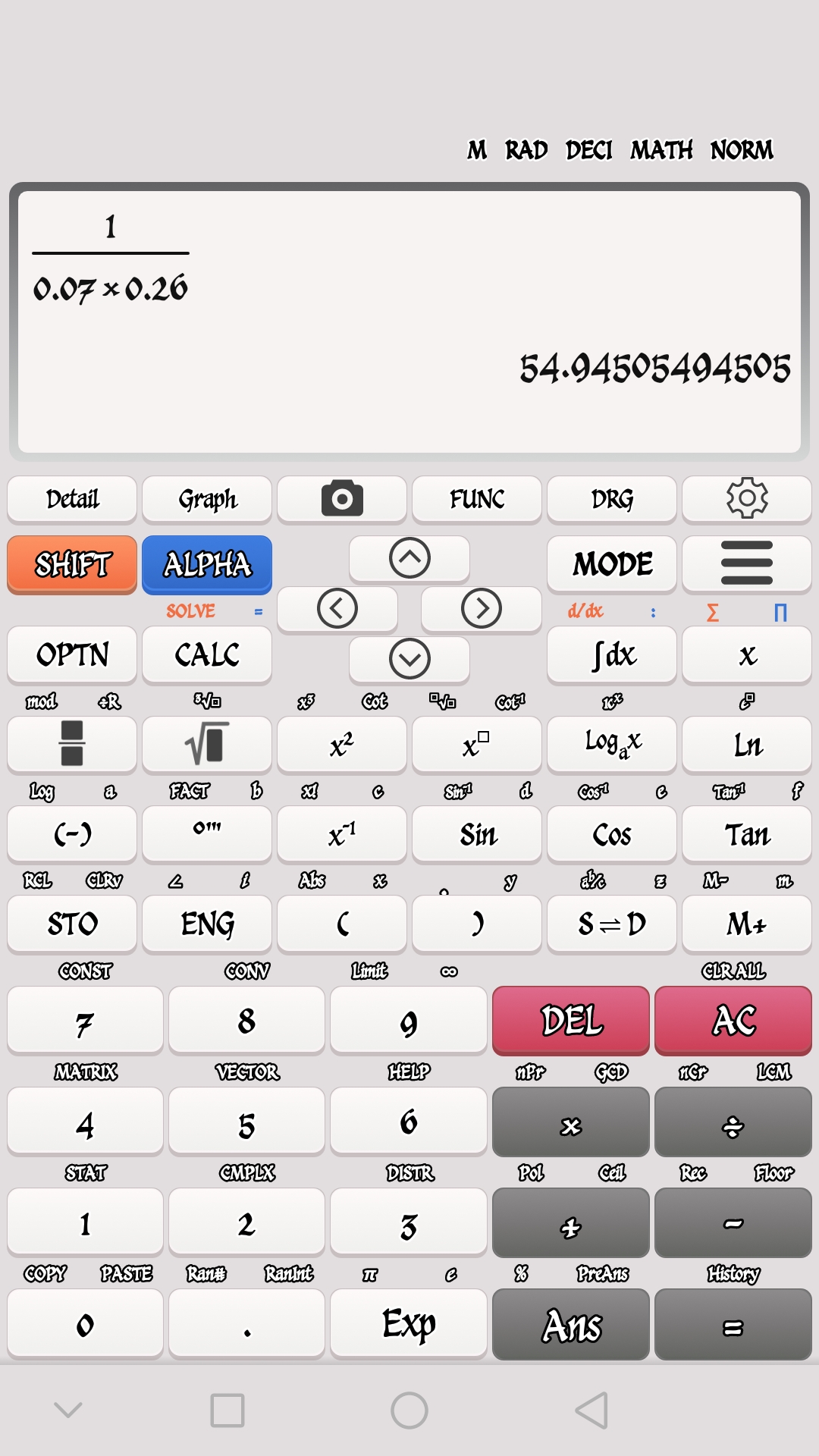Screen dimensions: 819x1456
Task: Activate the ALPHA key
Action: click(x=207, y=564)
